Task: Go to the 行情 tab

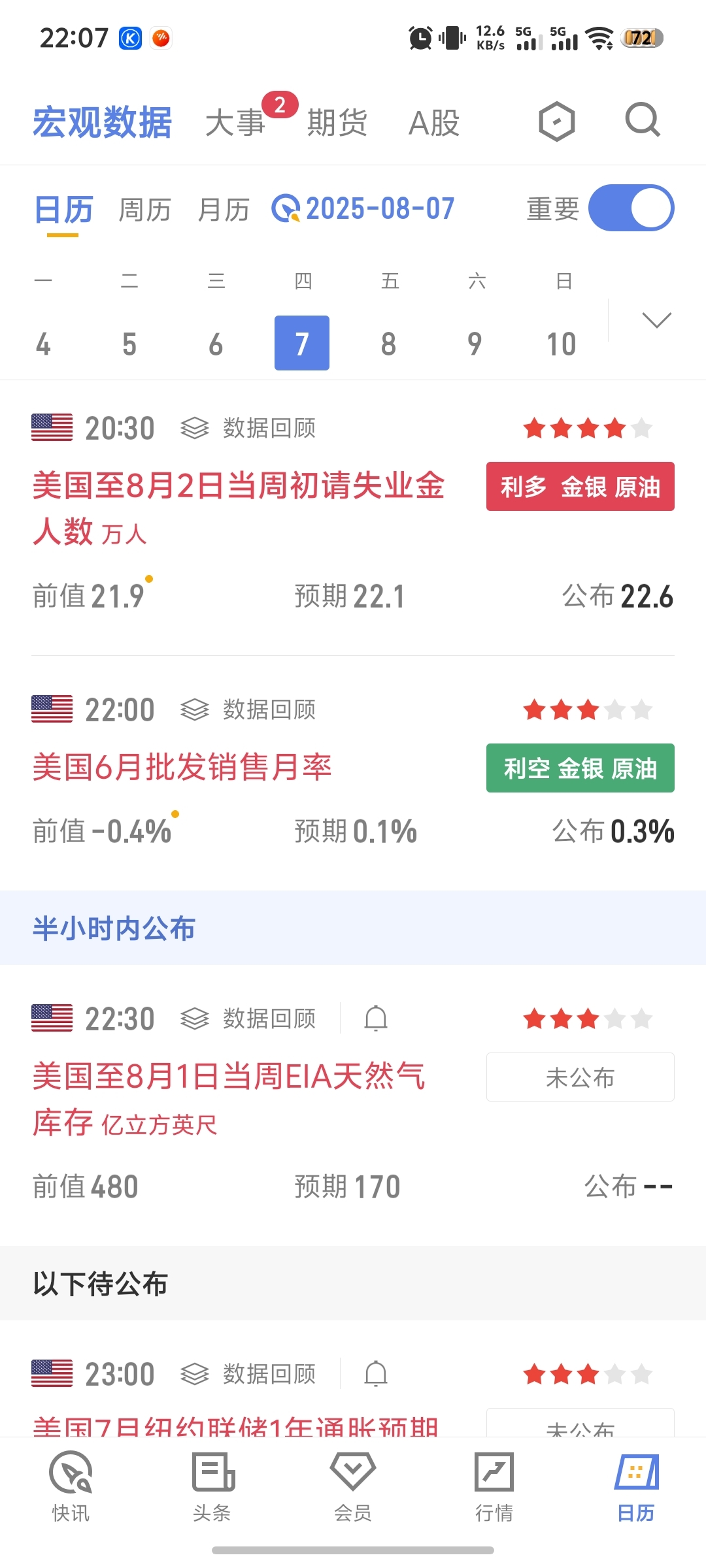Action: (x=494, y=1486)
